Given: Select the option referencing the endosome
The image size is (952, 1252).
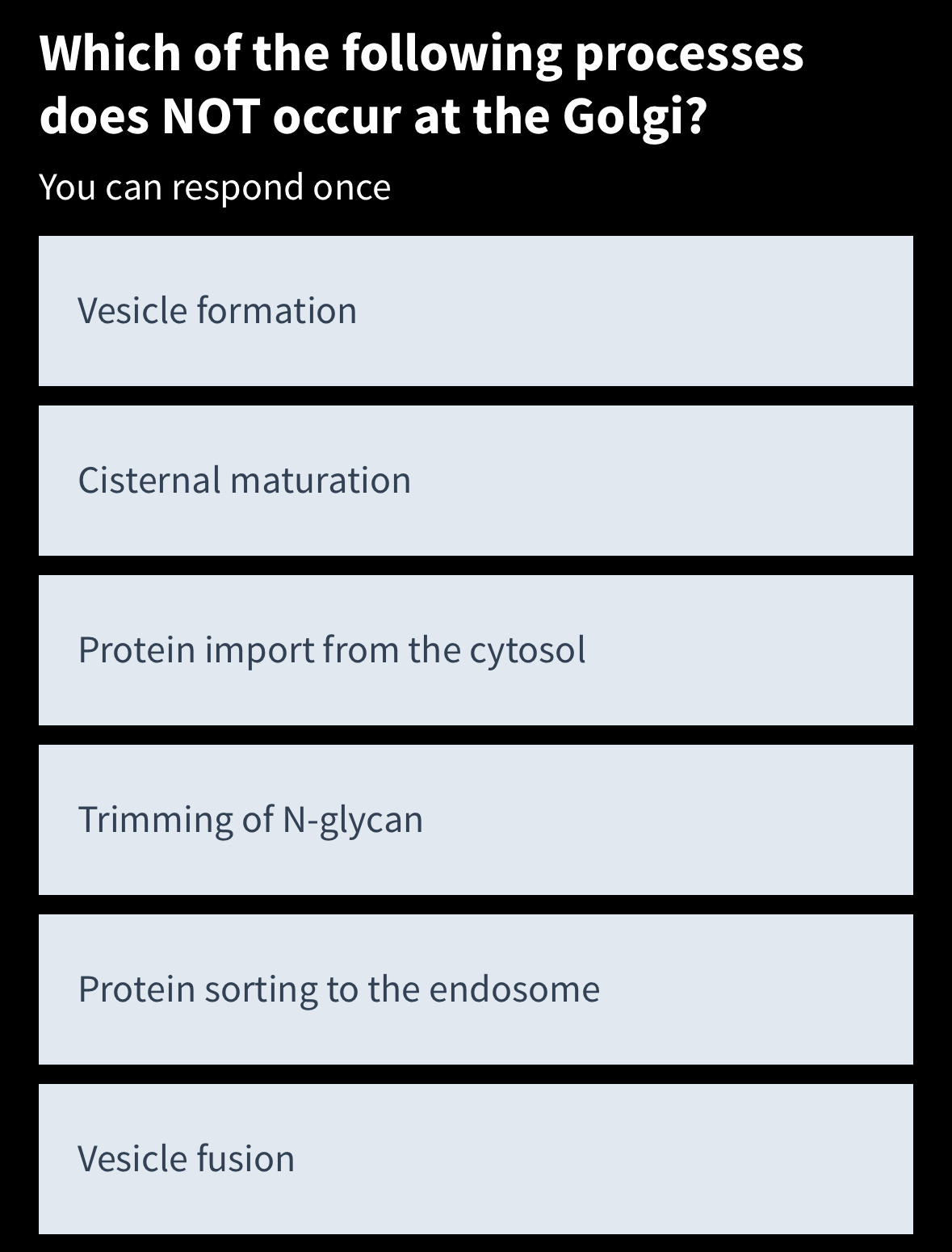Looking at the screenshot, I should 476,988.
